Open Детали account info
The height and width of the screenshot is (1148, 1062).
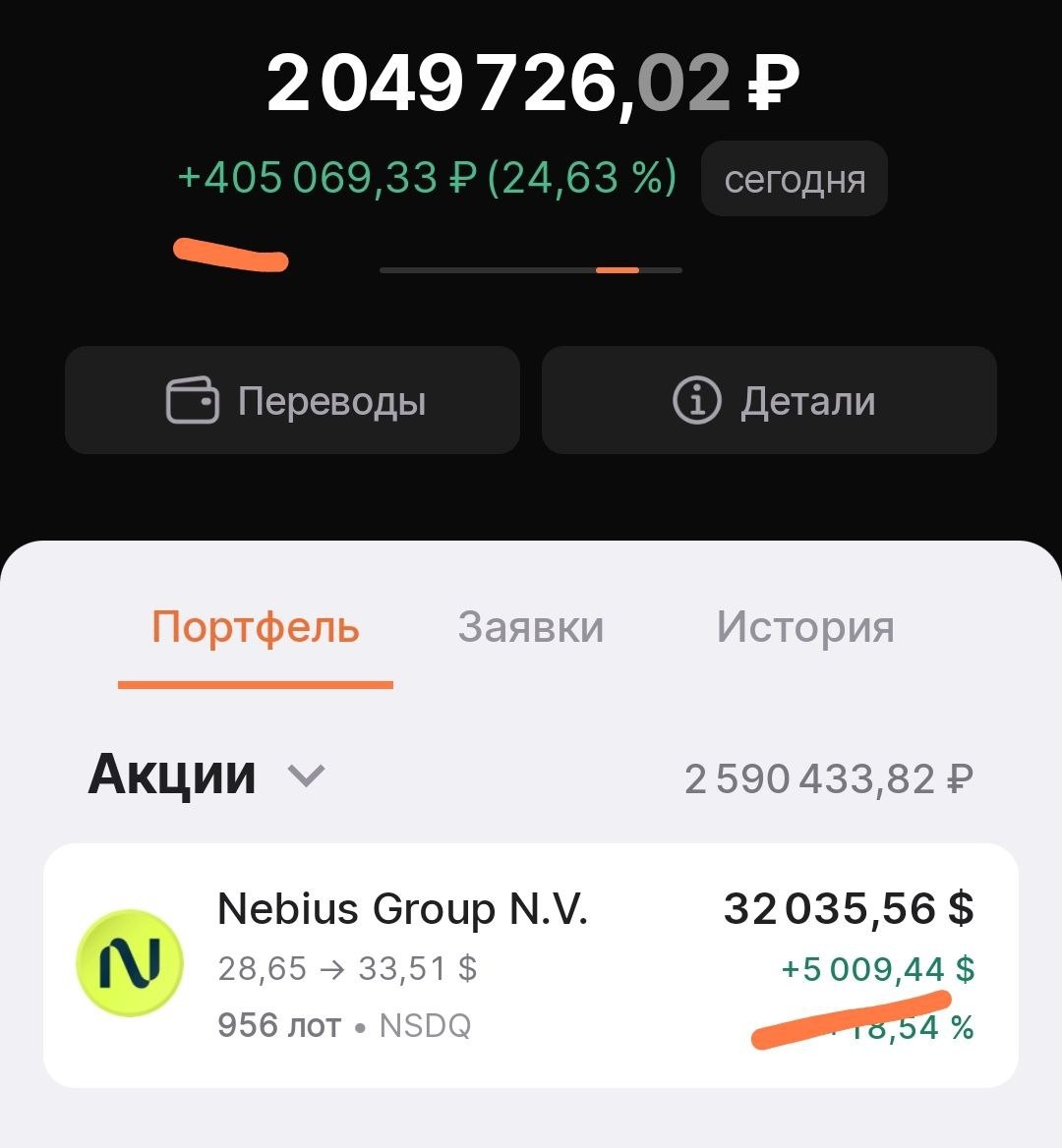(x=769, y=400)
